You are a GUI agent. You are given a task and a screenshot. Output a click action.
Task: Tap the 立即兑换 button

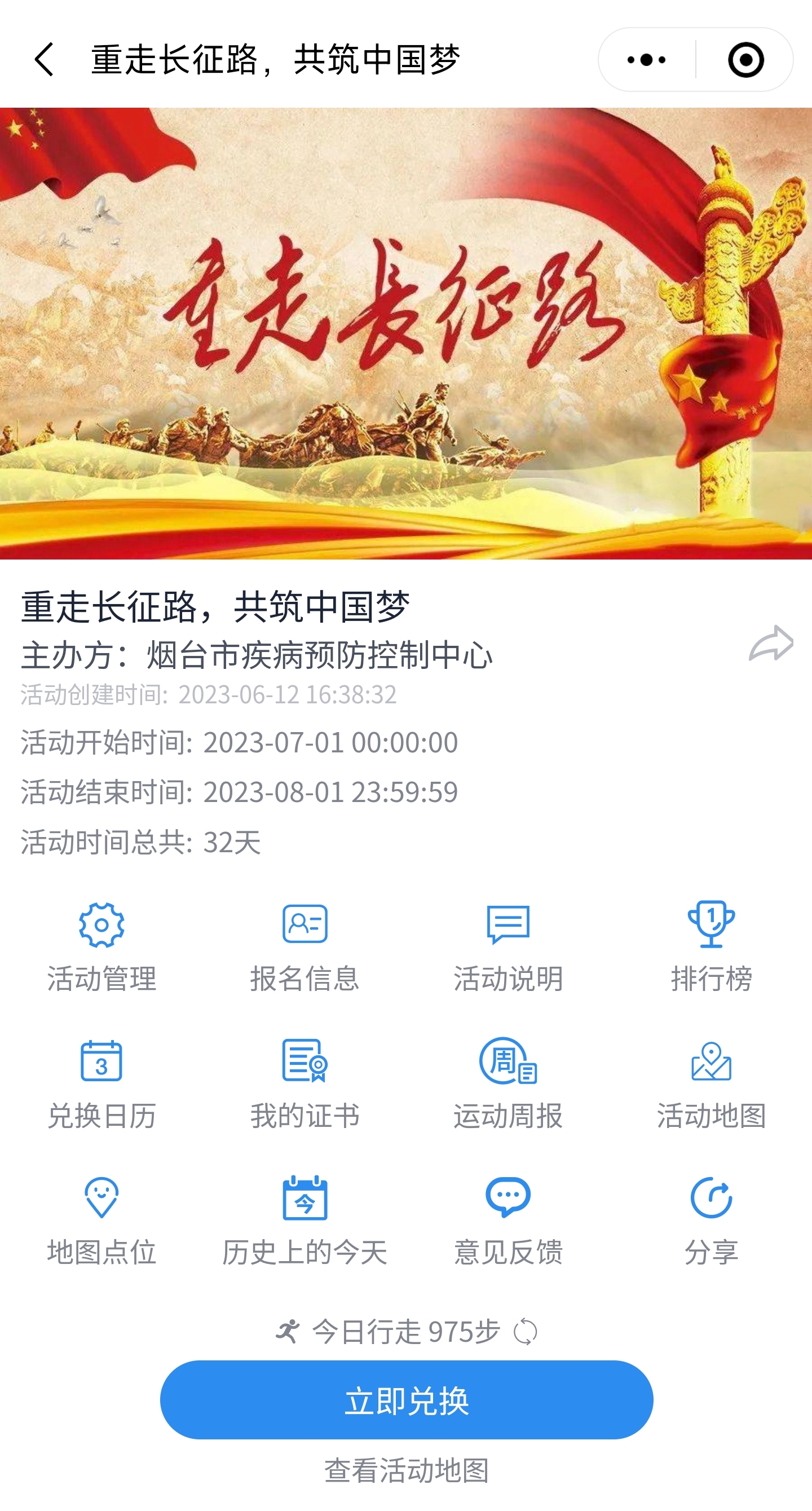click(x=407, y=1399)
